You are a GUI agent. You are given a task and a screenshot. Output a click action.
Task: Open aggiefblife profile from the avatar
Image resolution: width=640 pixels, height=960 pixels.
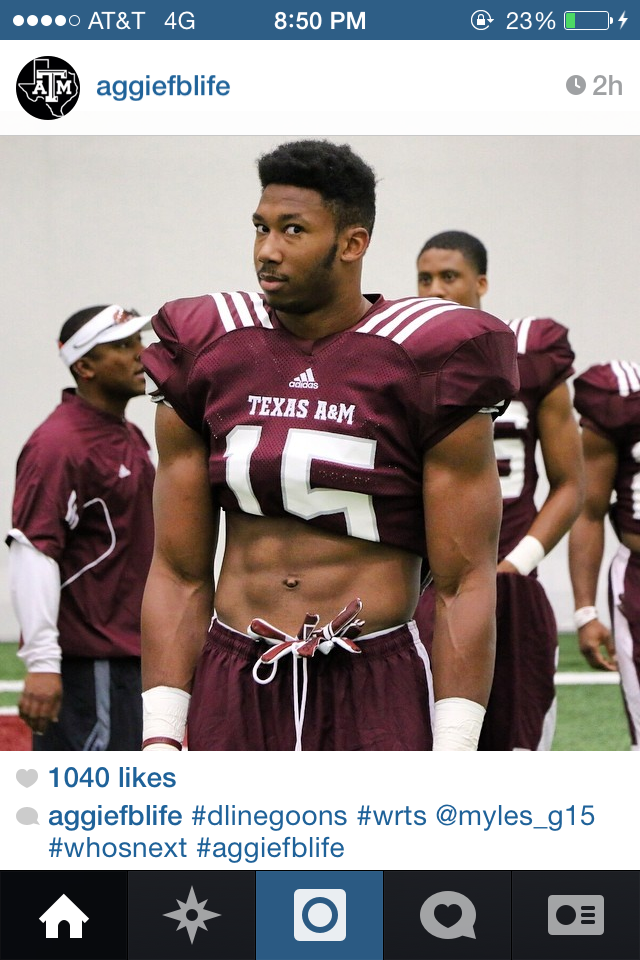[48, 88]
